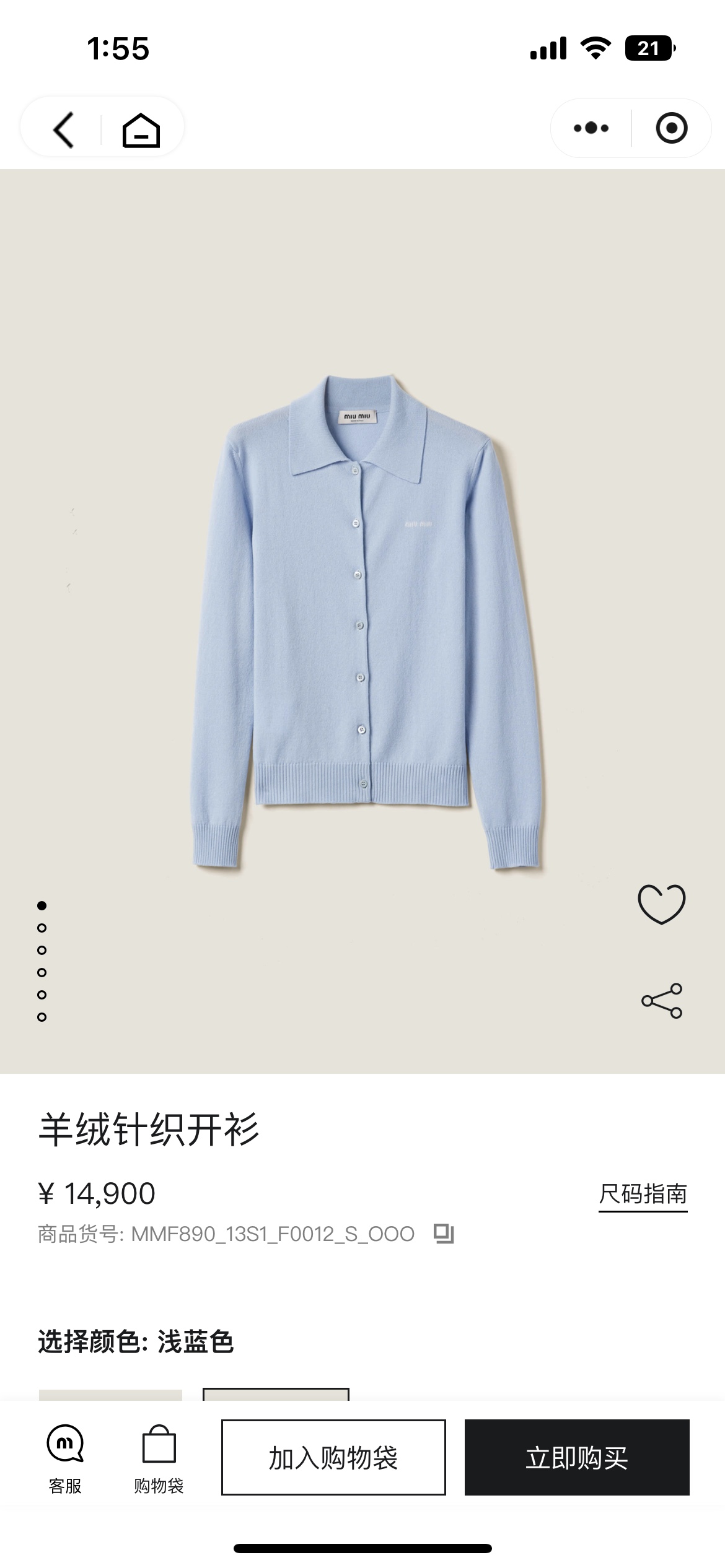Open the 尺码指南 size guide
Screen dimensions: 725x1568
pos(643,1193)
